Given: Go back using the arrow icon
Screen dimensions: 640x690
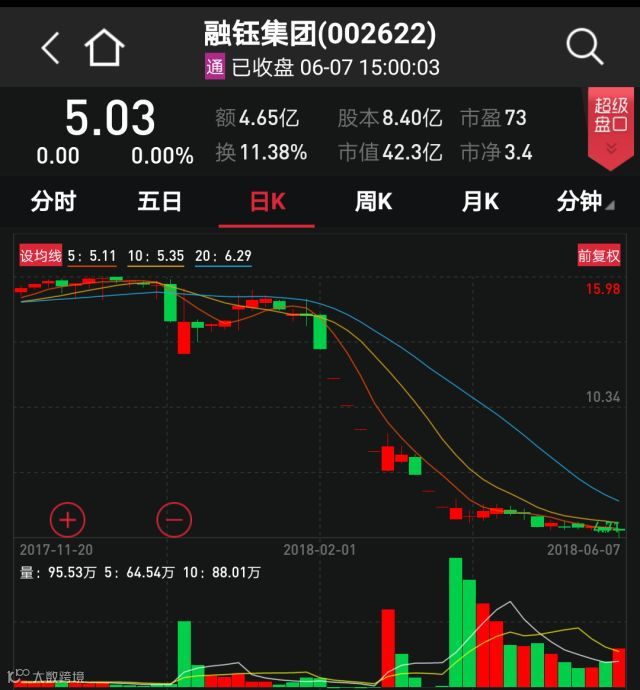Looking at the screenshot, I should [50, 47].
